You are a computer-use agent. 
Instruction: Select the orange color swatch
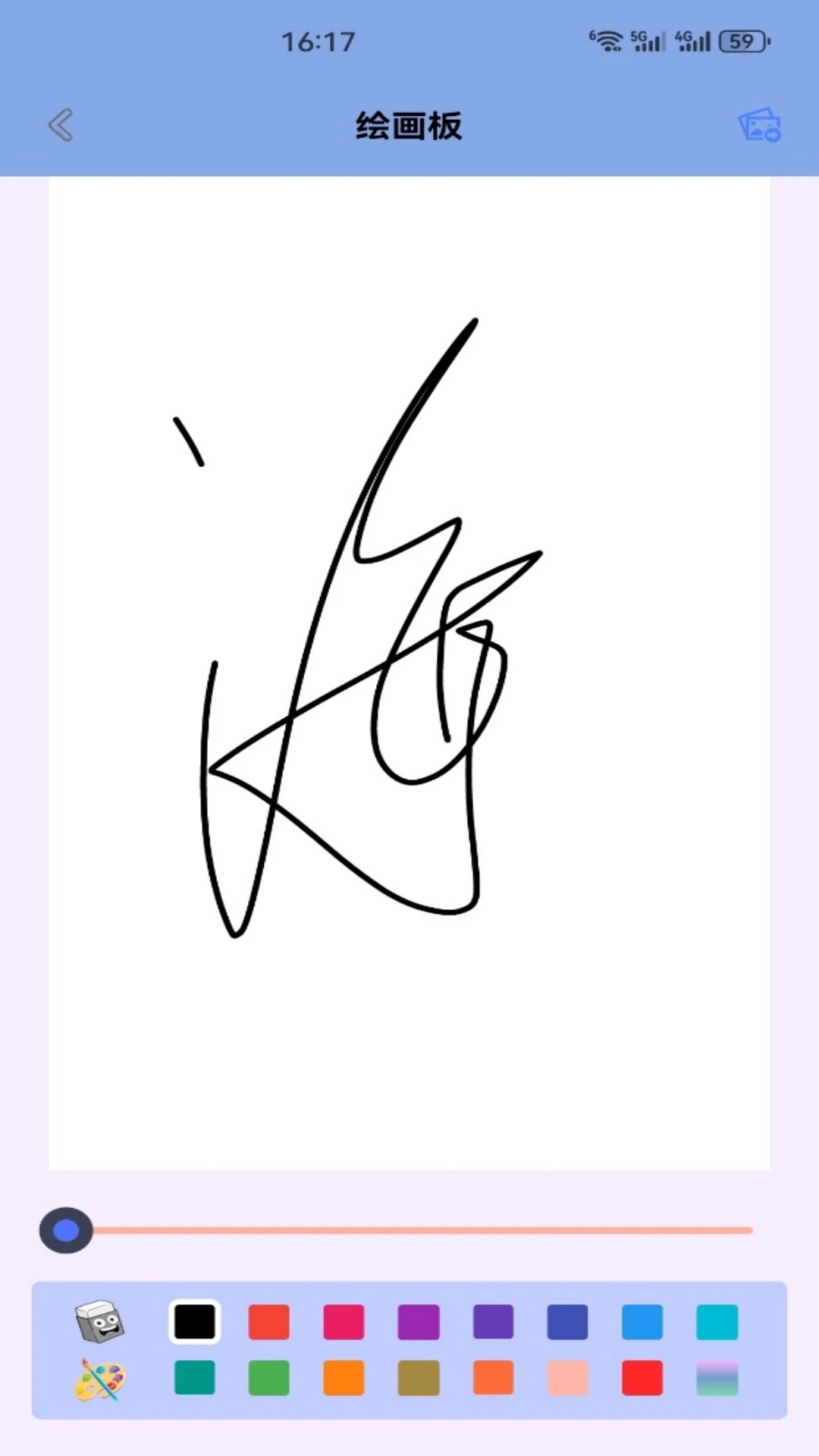point(344,1378)
